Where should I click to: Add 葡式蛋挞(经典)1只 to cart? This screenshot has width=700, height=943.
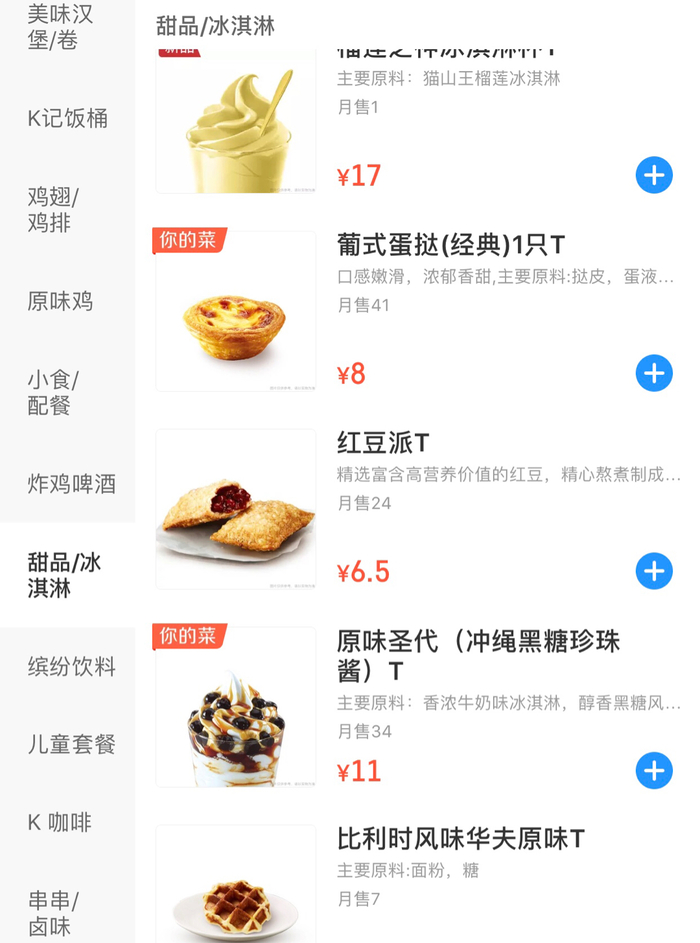point(654,374)
